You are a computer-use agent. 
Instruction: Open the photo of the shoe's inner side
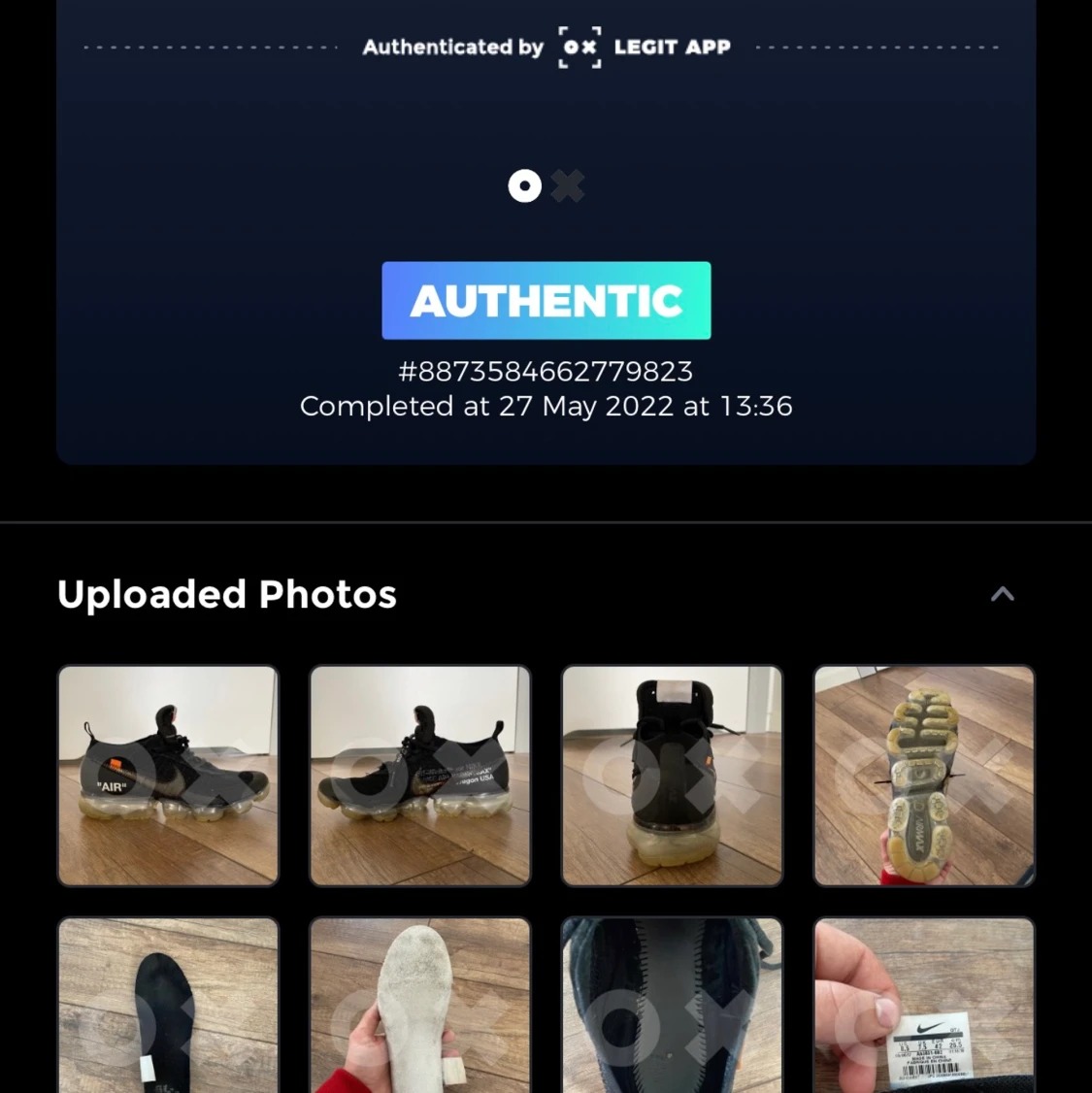419,775
